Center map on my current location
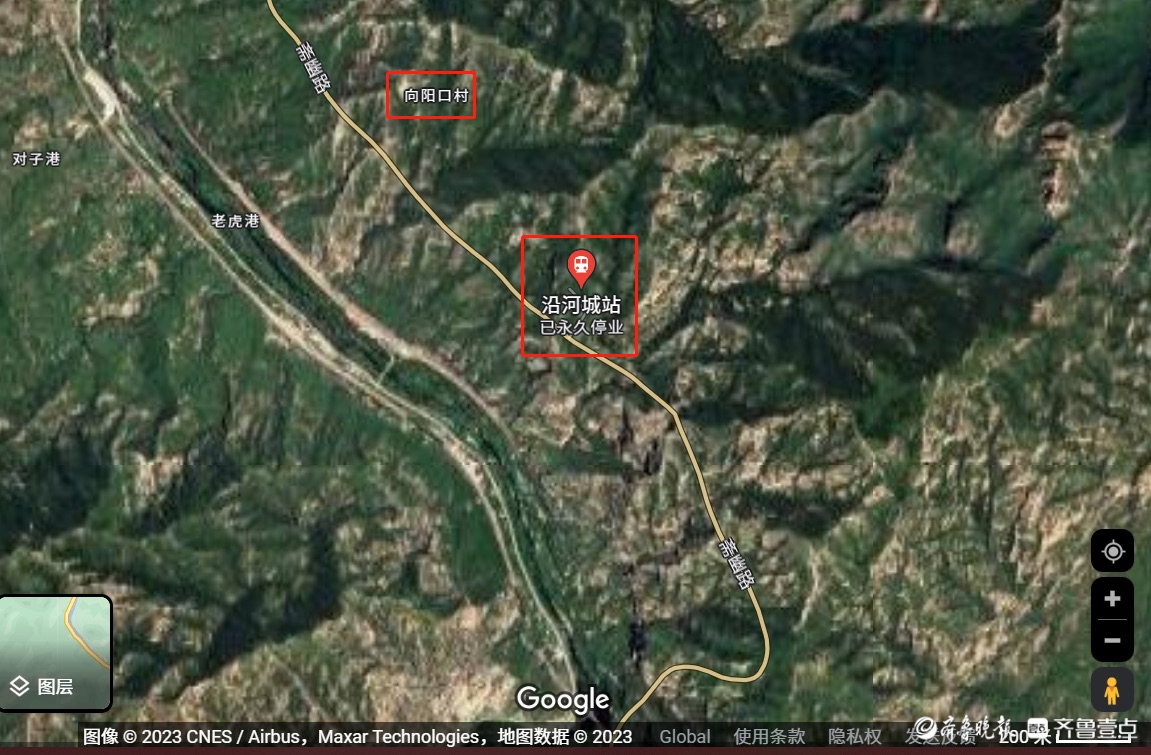 (1112, 551)
